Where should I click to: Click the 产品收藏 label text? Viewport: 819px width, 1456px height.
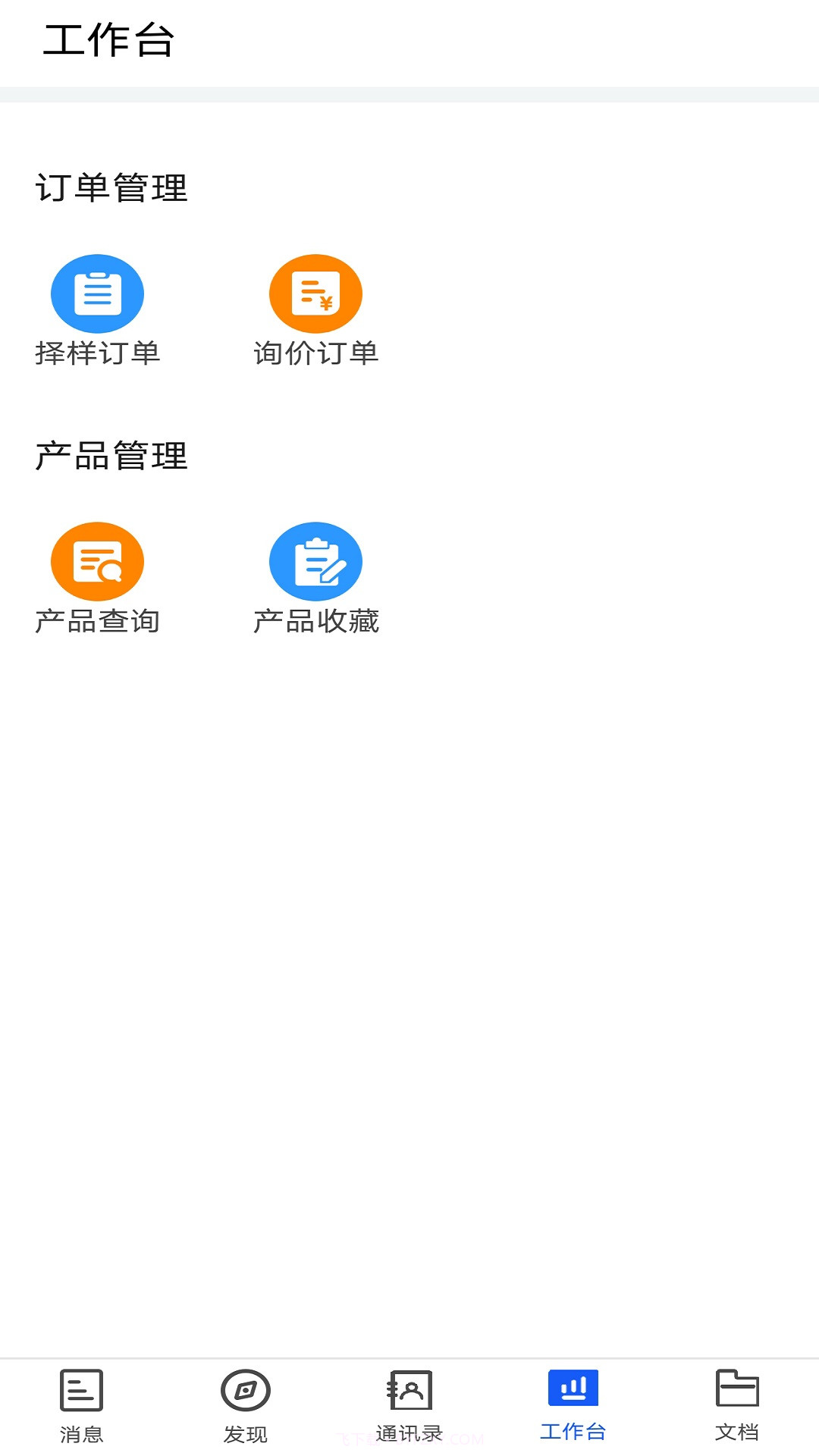point(318,620)
